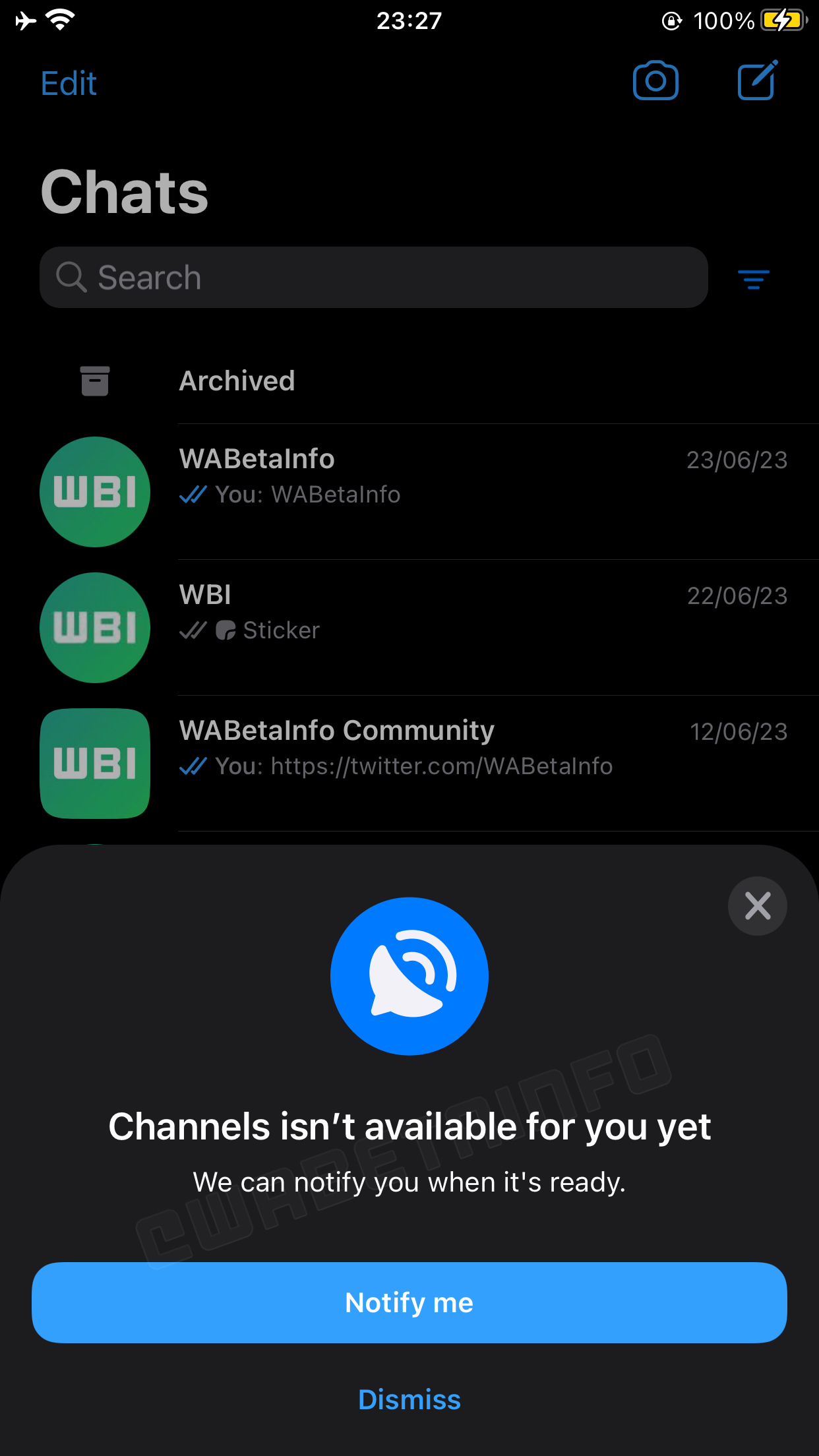Image resolution: width=819 pixels, height=1456 pixels.
Task: Open Archived chats
Action: [x=237, y=381]
